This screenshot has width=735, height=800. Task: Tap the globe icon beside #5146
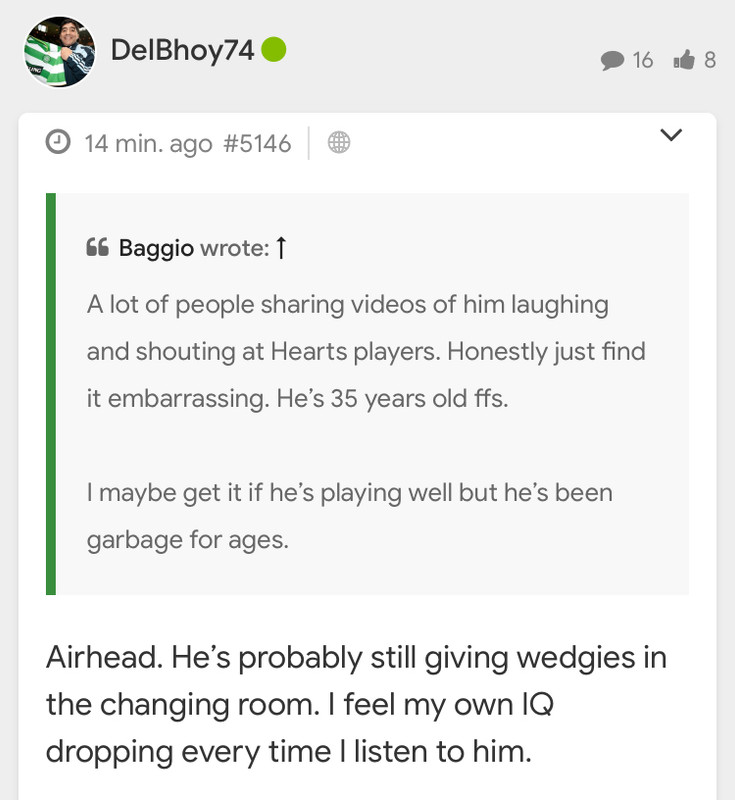pyautogui.click(x=339, y=143)
